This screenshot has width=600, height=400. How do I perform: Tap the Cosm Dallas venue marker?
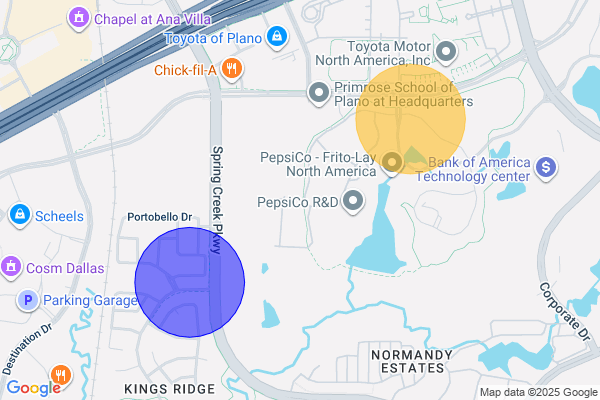click(x=11, y=266)
